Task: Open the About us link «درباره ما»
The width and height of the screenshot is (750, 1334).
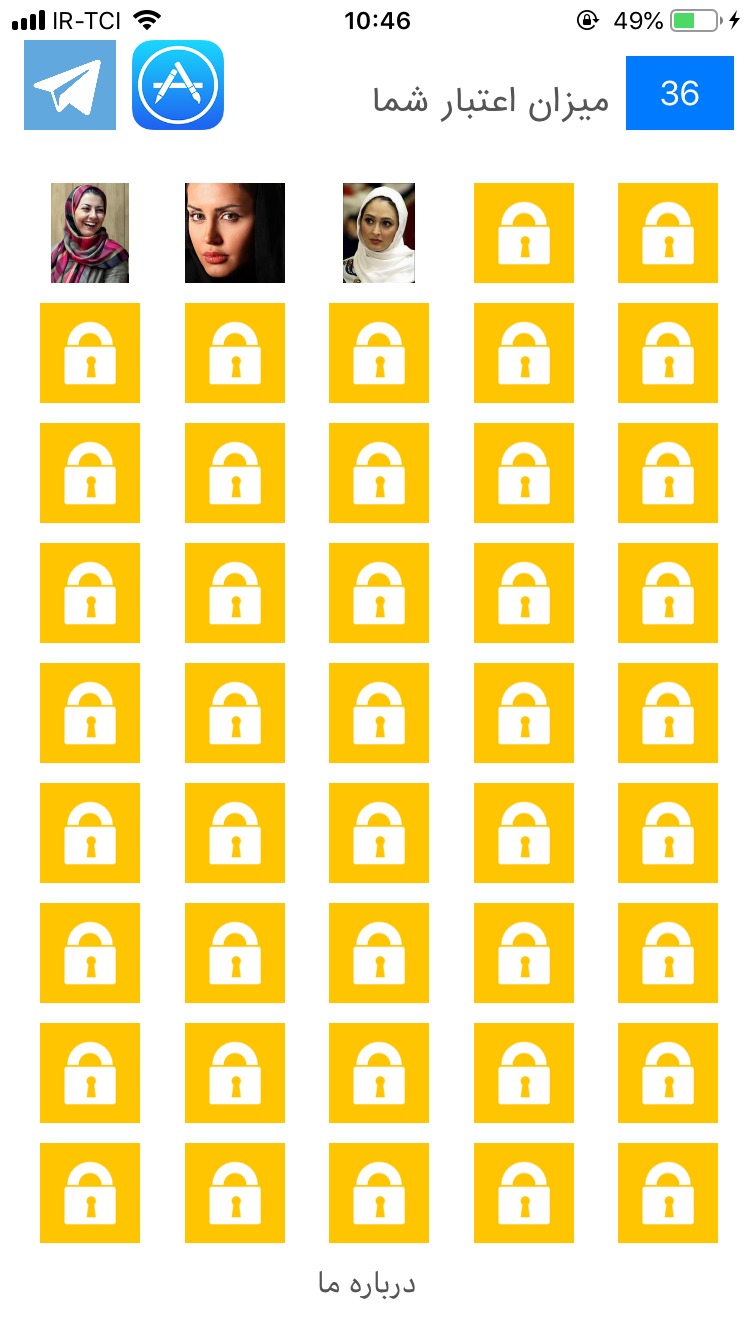Action: (x=366, y=1284)
